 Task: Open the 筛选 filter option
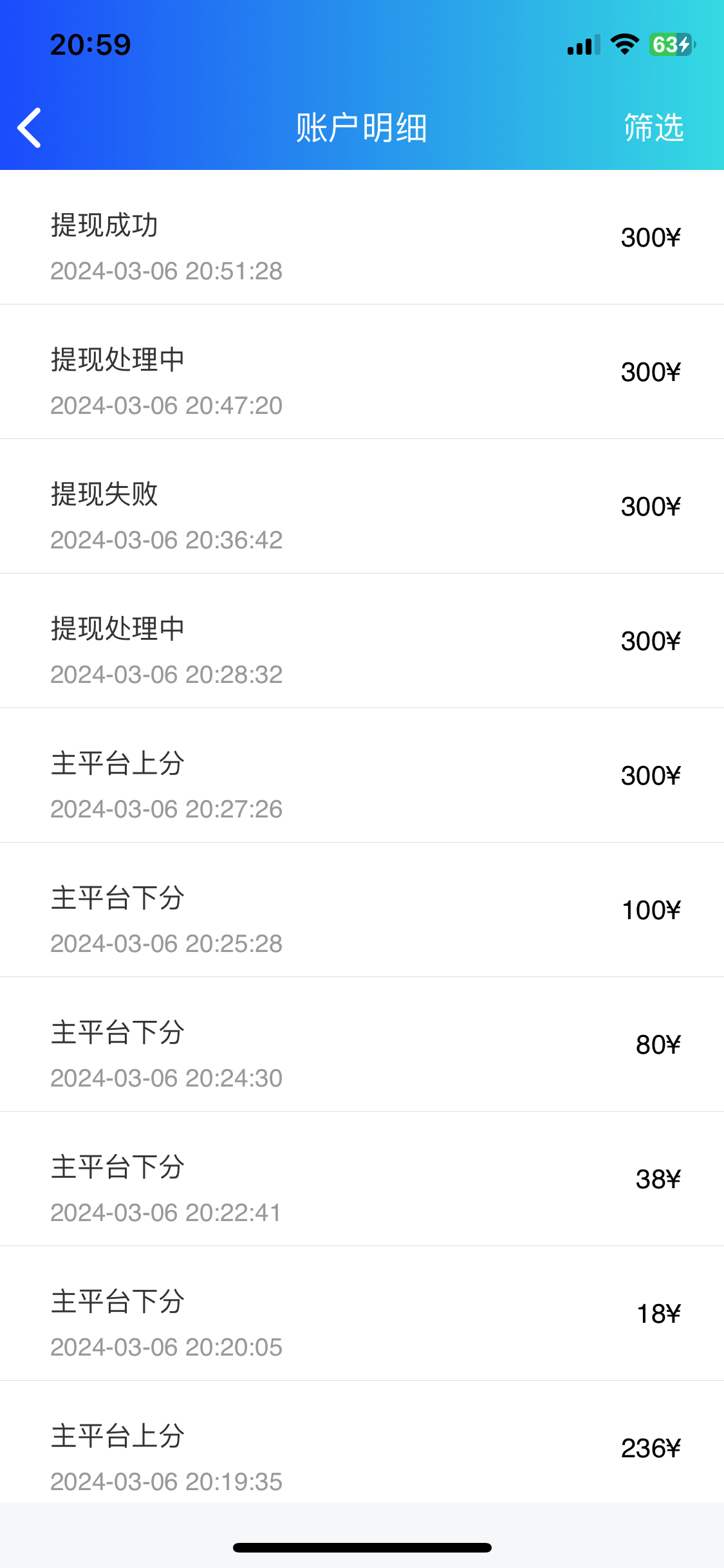(653, 127)
